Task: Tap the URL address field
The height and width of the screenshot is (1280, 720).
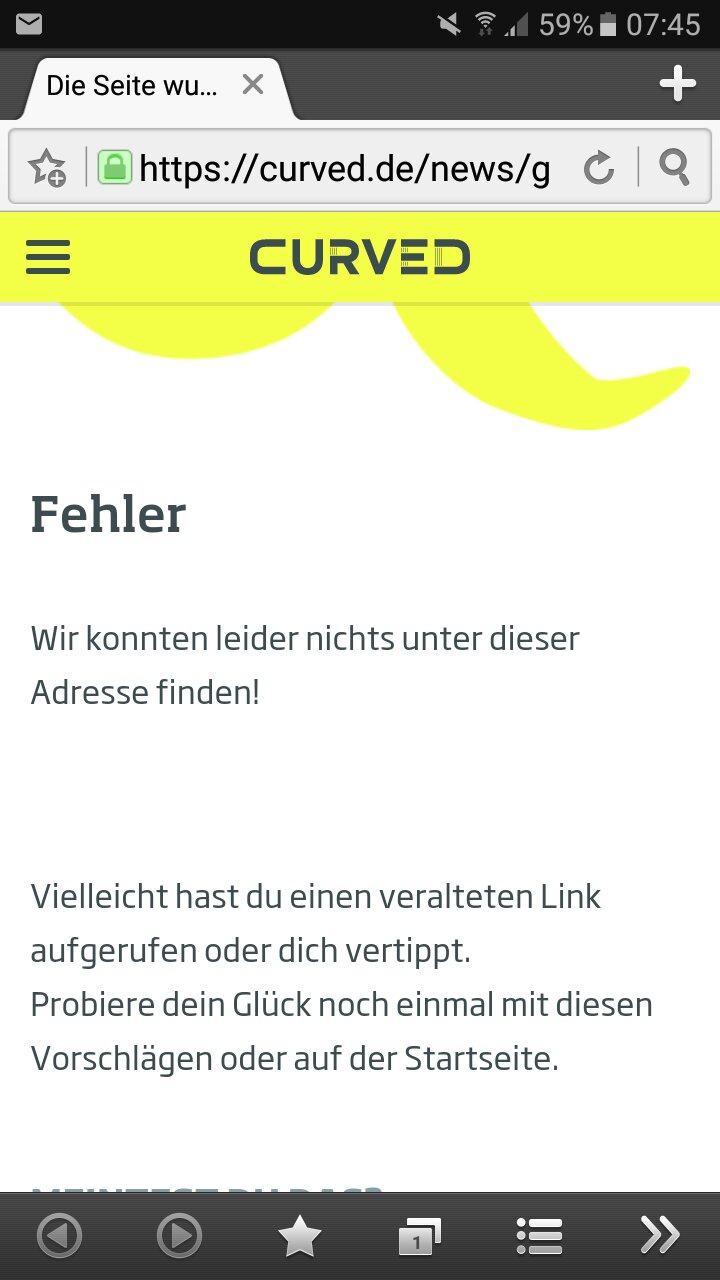Action: [x=344, y=168]
